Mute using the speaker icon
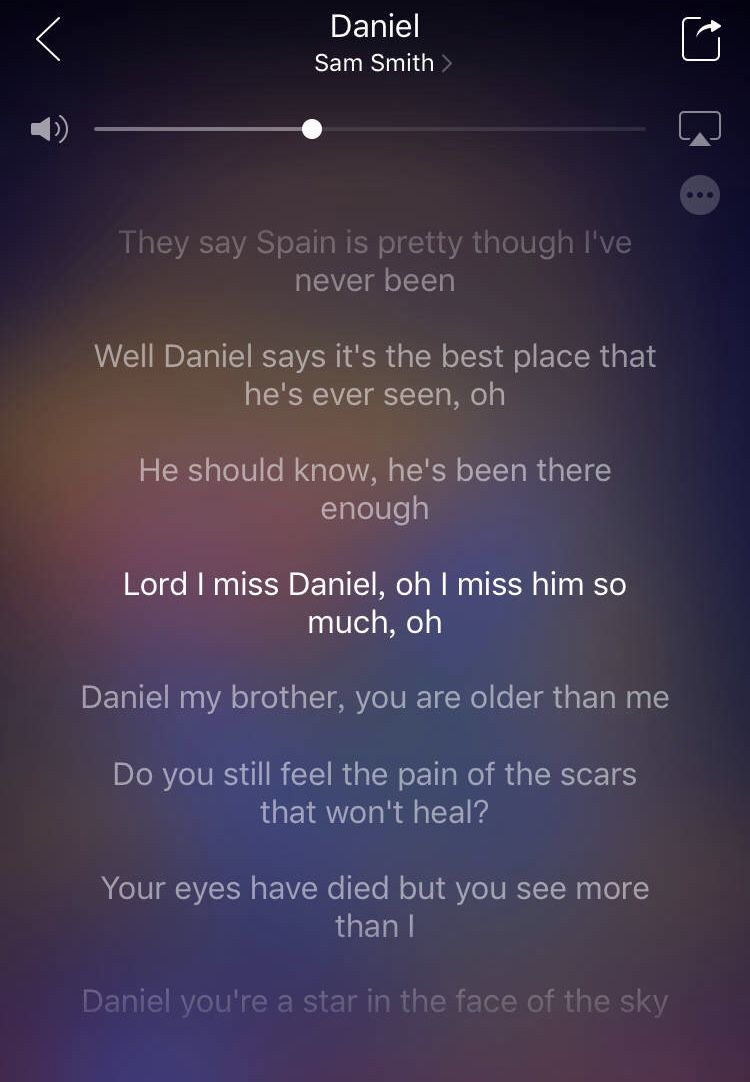Screen dimensions: 750x1082 coord(48,129)
